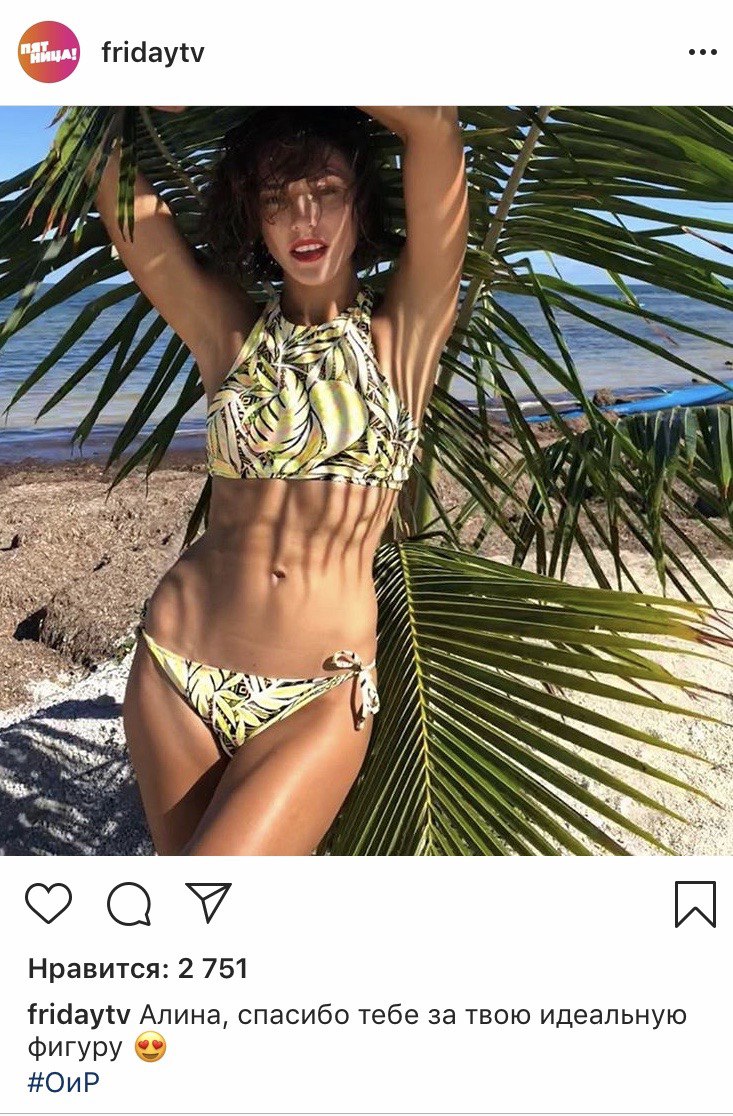
Task: Open comments on this post
Action: 129,904
